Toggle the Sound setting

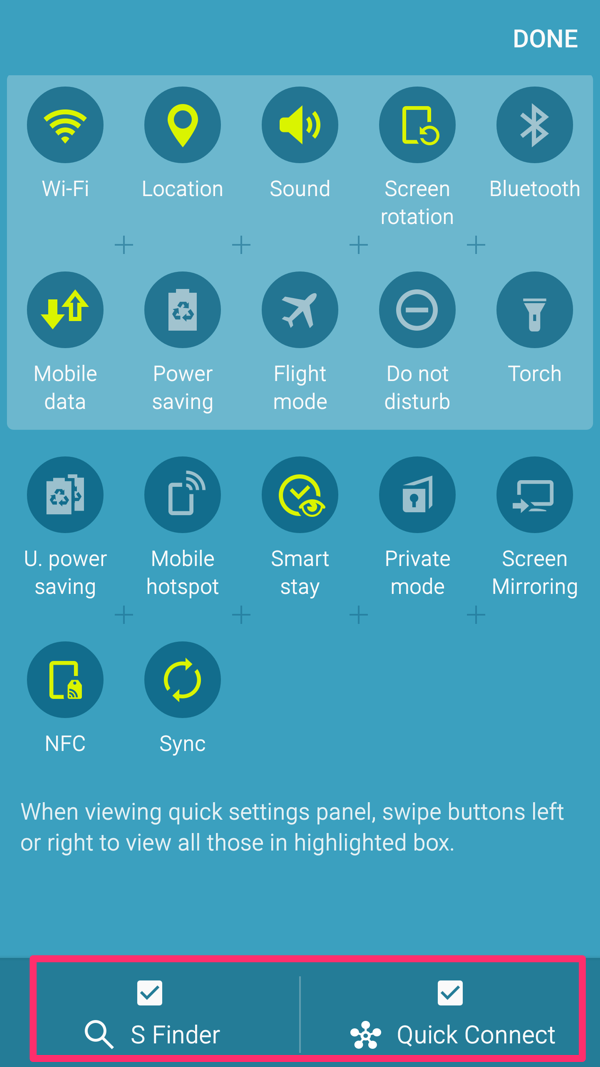click(300, 125)
